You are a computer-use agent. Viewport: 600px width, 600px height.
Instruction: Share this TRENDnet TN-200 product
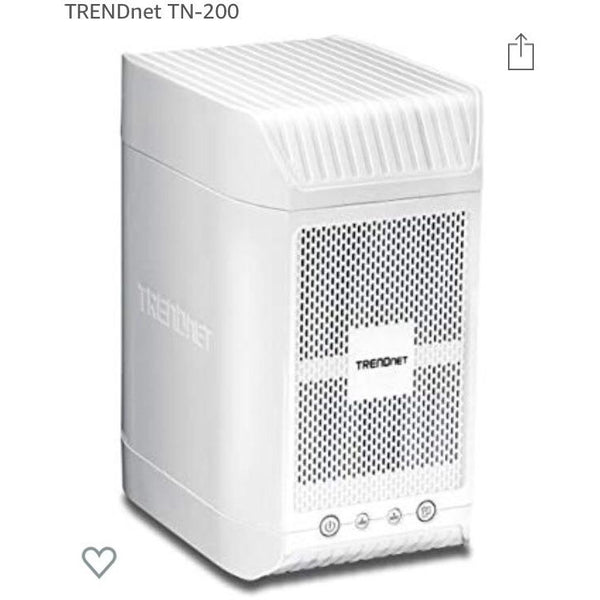click(520, 52)
